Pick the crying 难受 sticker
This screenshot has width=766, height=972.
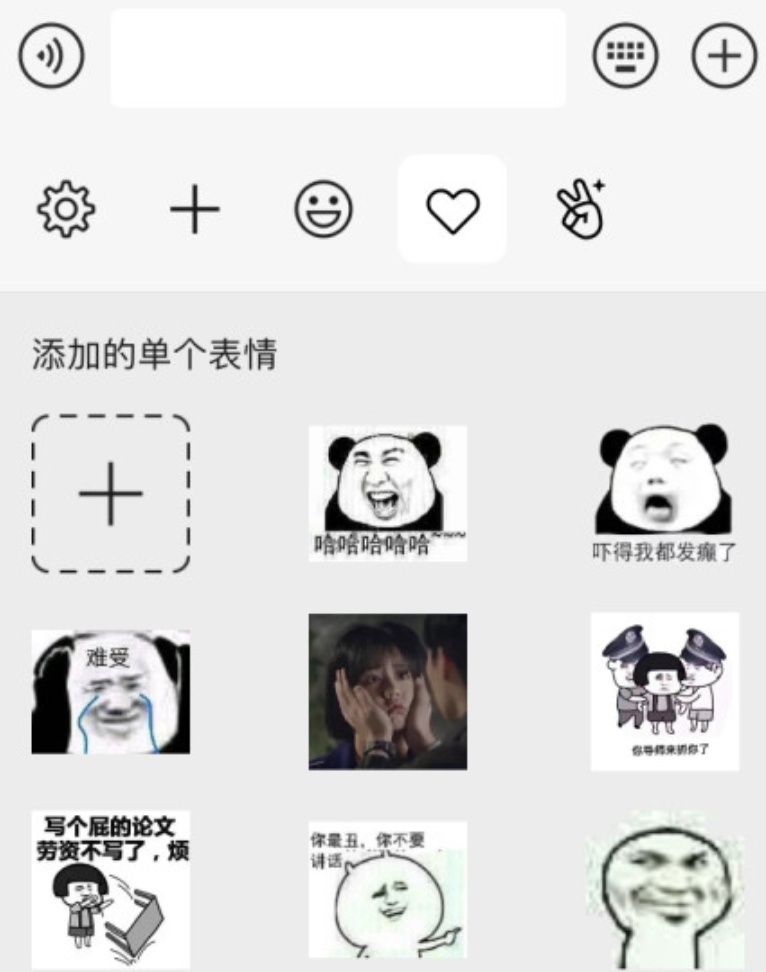[110, 692]
